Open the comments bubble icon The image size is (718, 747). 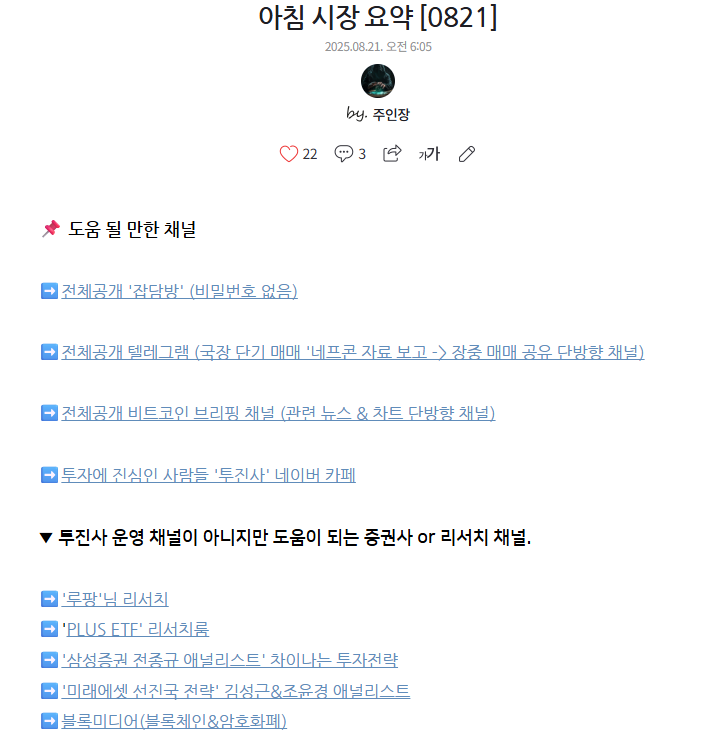click(x=344, y=154)
